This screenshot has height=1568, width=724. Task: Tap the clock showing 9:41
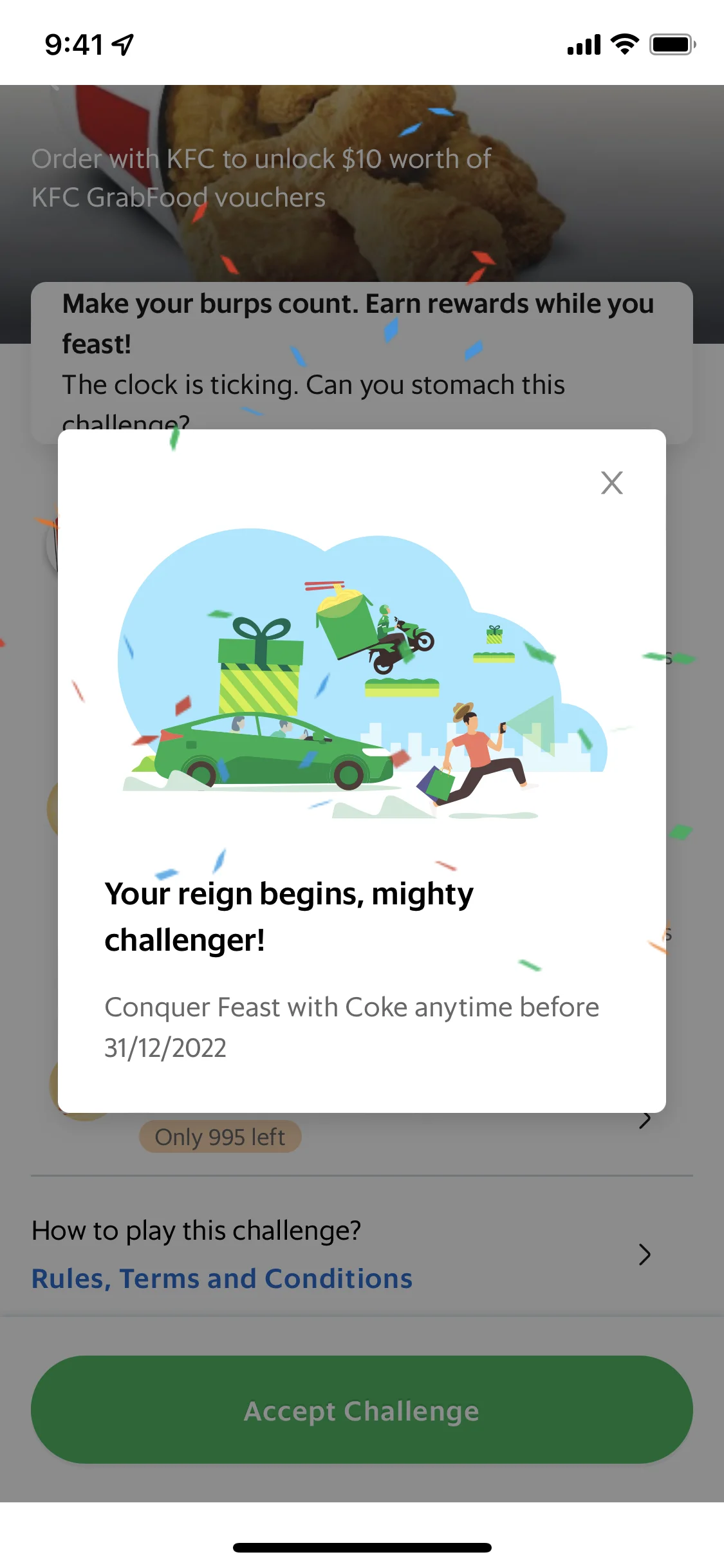pyautogui.click(x=73, y=42)
